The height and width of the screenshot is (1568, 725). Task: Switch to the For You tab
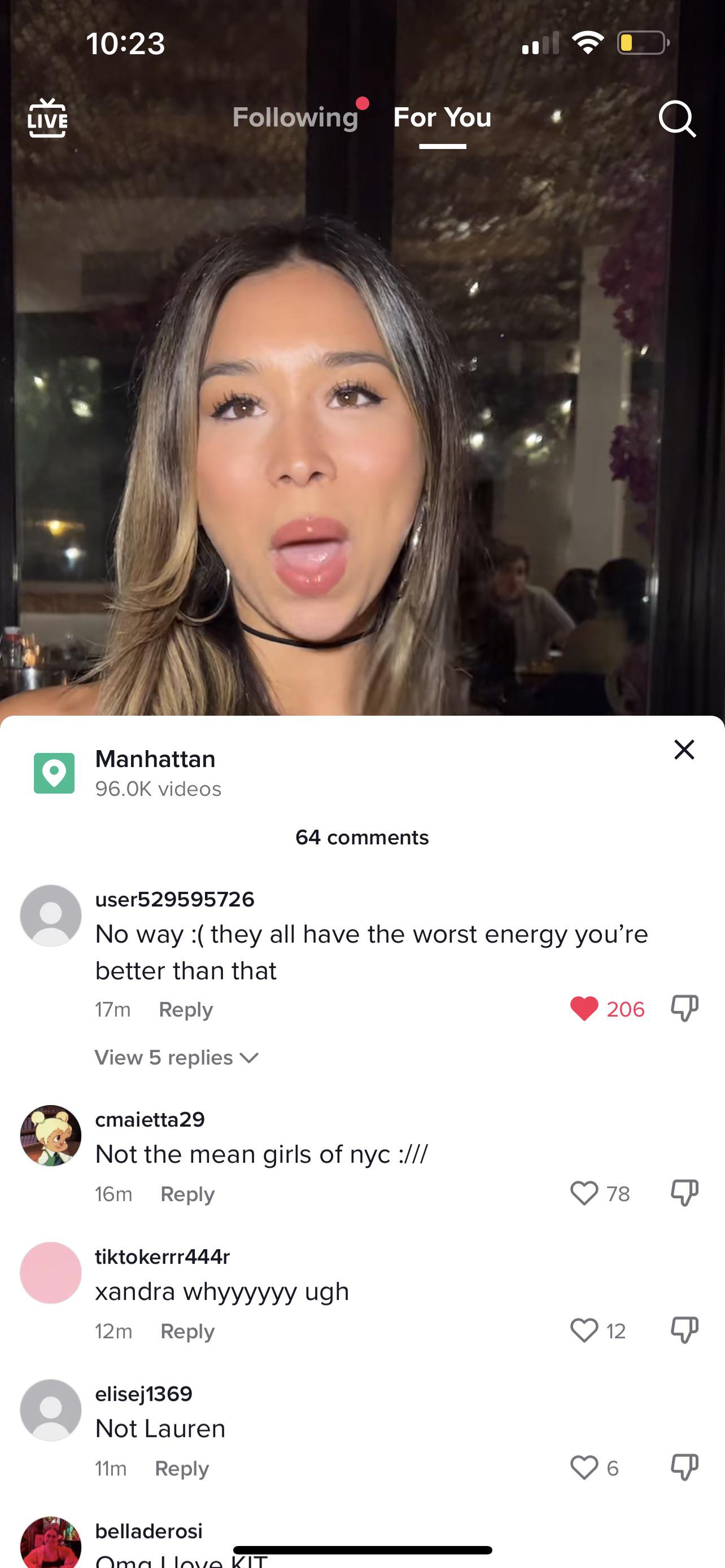point(442,117)
